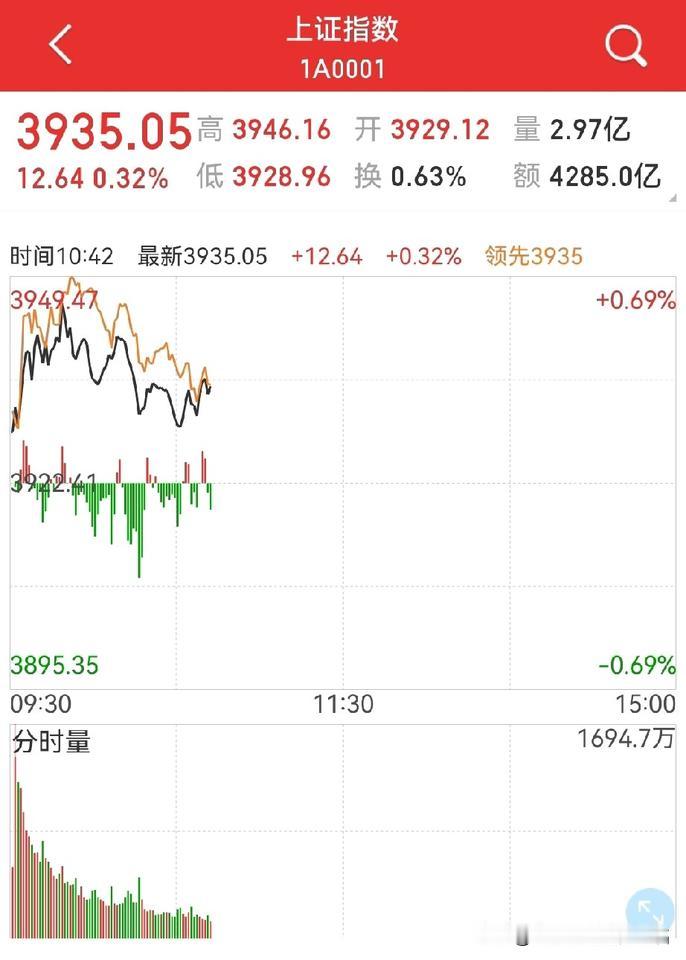Go back using the top-left arrow
Viewport: 686px width, 960px height.
pos(61,44)
